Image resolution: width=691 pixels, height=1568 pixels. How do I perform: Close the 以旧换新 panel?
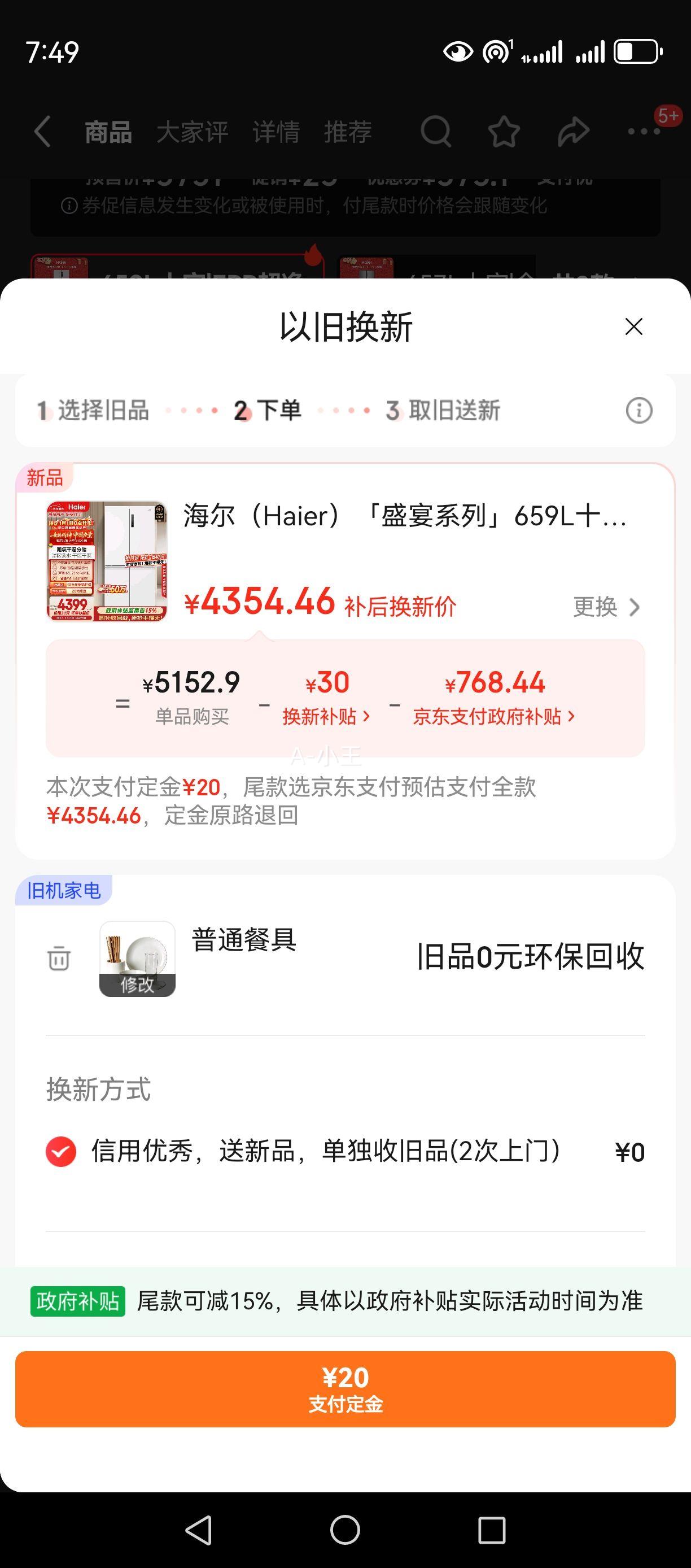pos(633,328)
